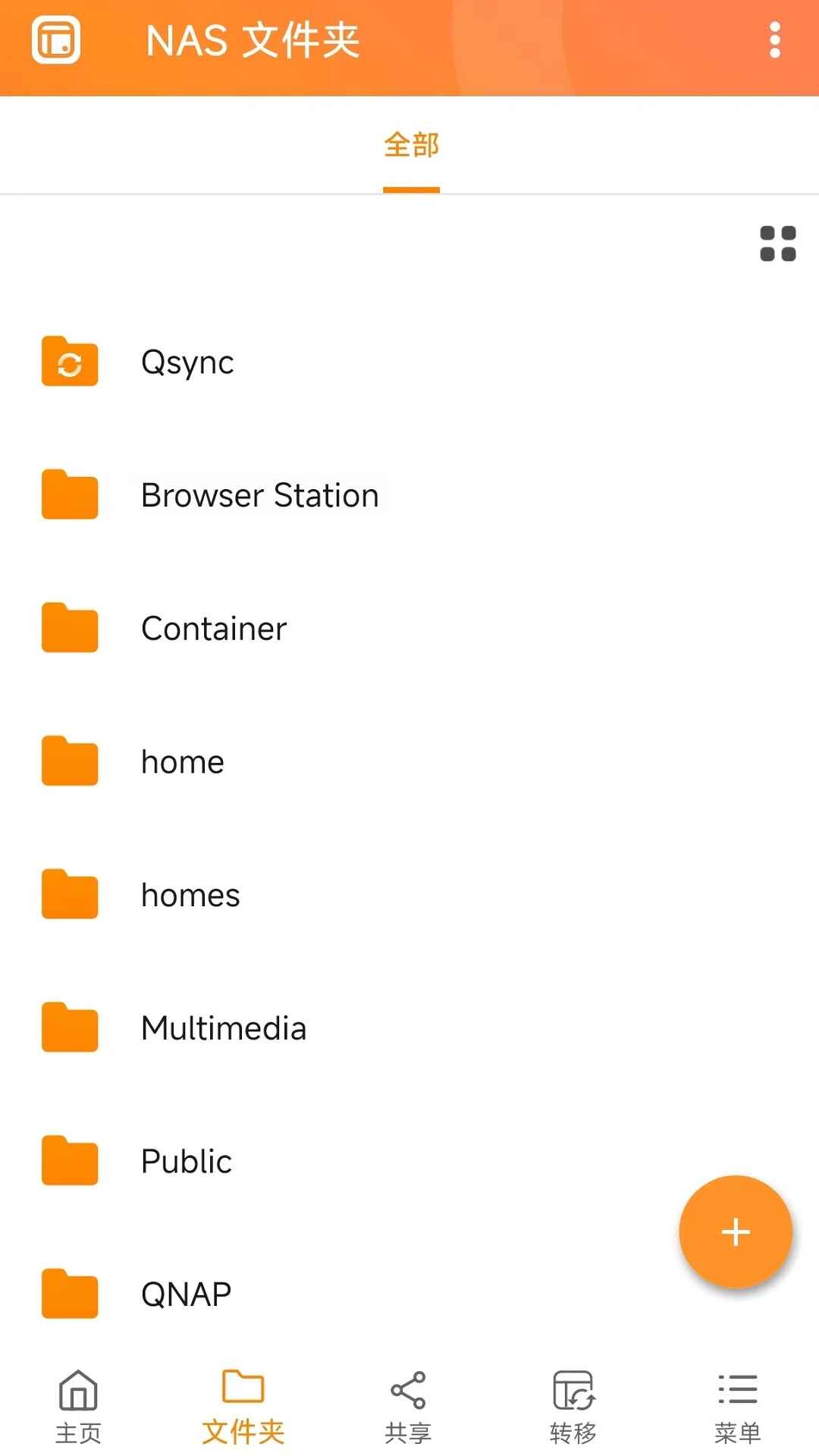Open the homes folder
819x1456 pixels.
pyautogui.click(x=190, y=895)
